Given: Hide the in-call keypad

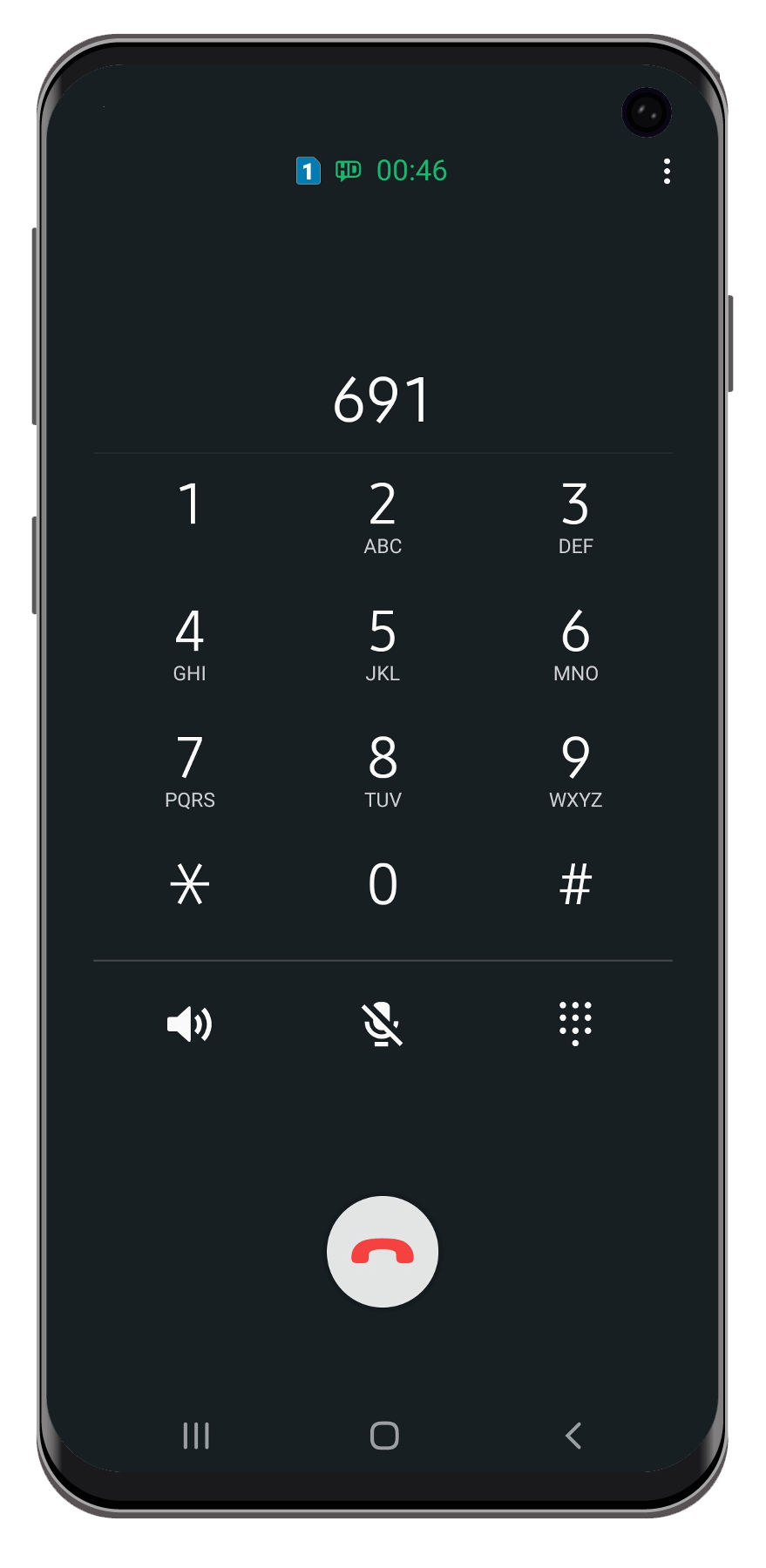Looking at the screenshot, I should 575,1024.
